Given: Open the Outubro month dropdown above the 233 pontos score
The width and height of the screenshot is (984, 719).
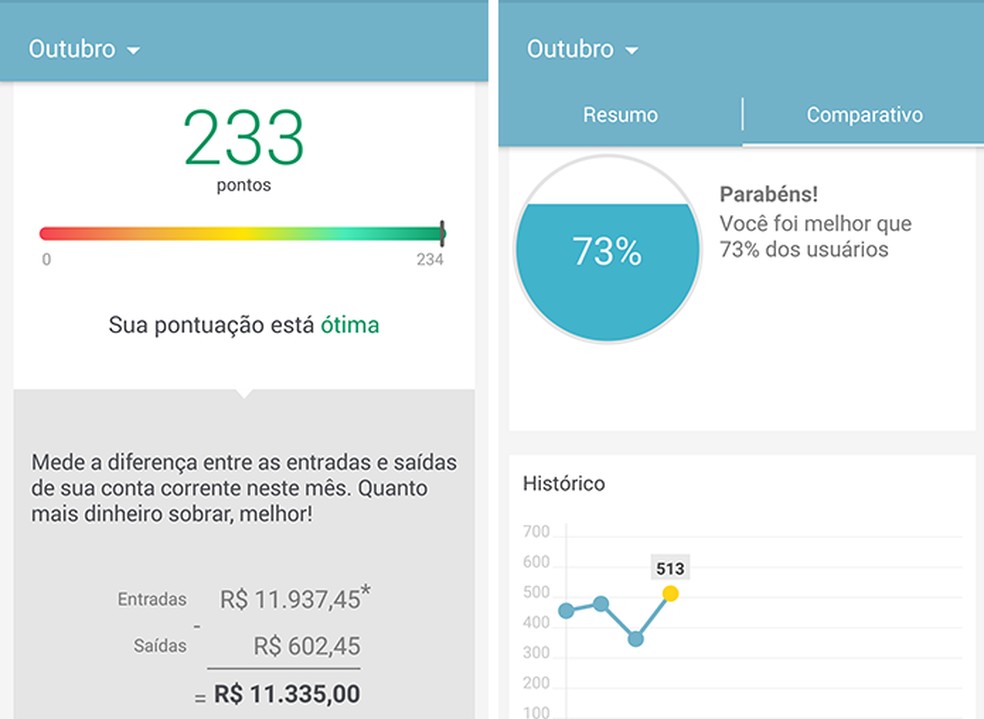Looking at the screenshot, I should 84,49.
